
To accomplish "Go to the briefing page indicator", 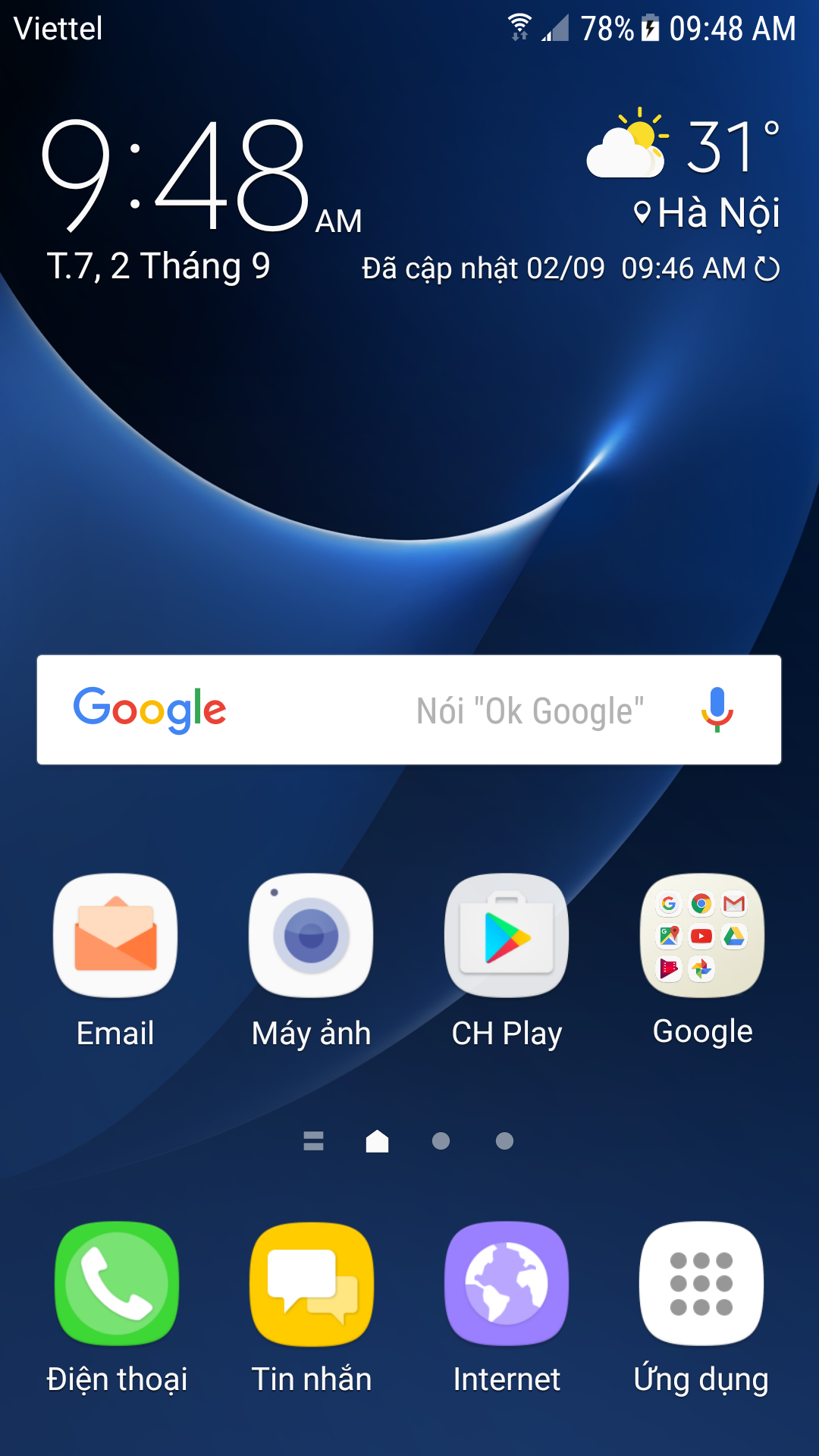I will pos(313,1141).
